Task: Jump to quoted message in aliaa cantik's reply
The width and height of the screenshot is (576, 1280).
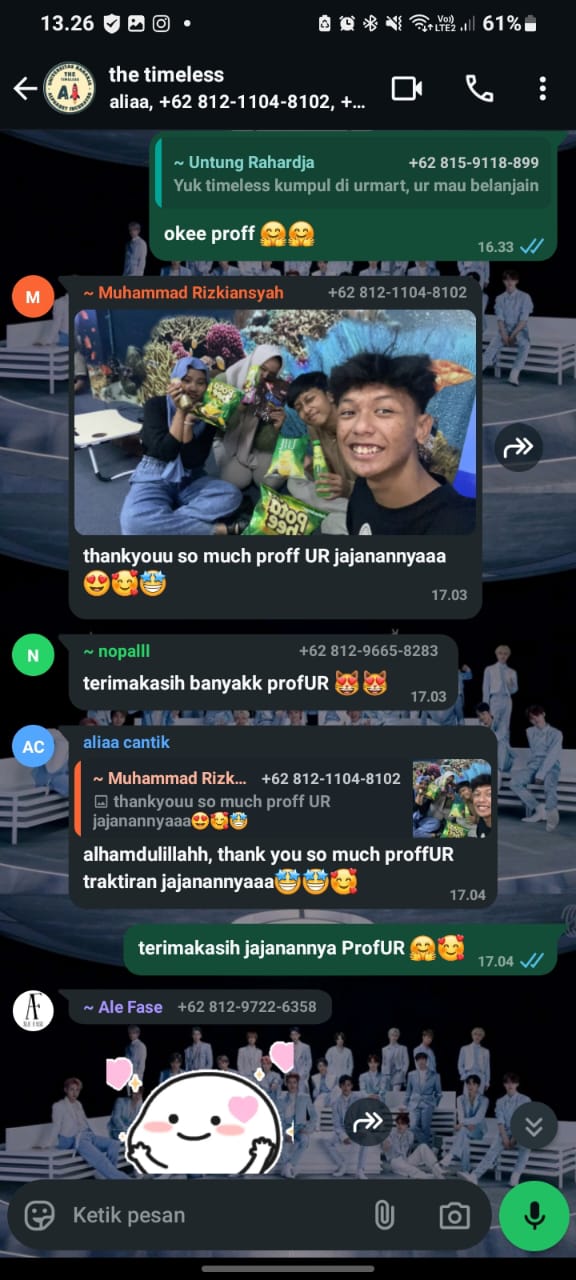Action: (284, 798)
